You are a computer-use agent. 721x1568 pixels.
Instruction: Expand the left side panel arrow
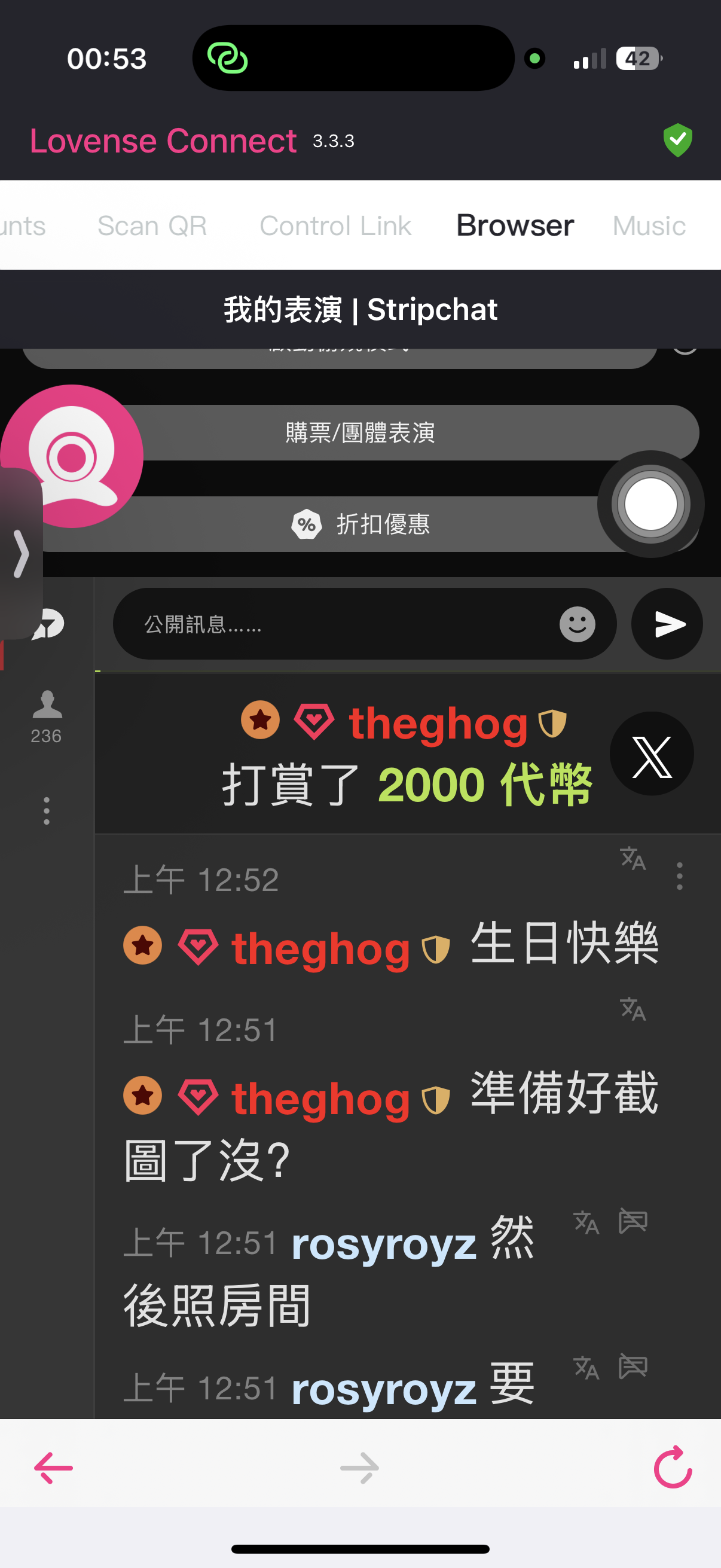(x=21, y=553)
